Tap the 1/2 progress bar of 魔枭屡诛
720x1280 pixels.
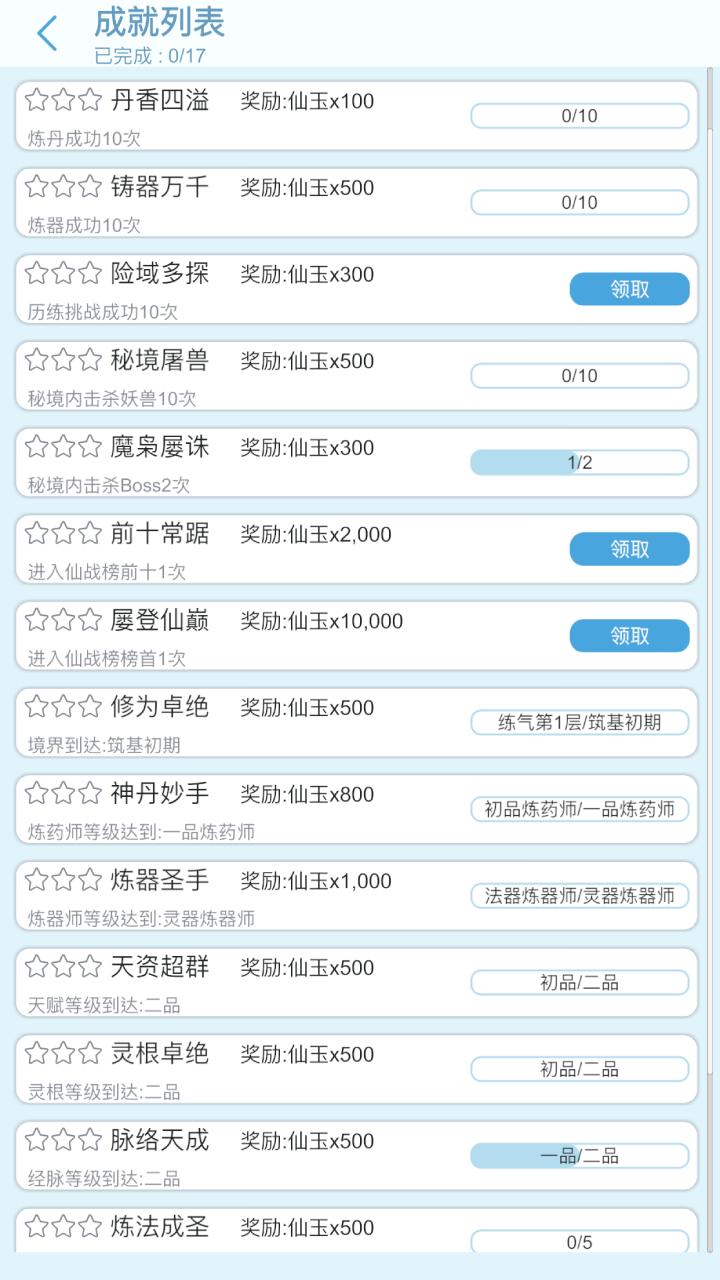(578, 462)
